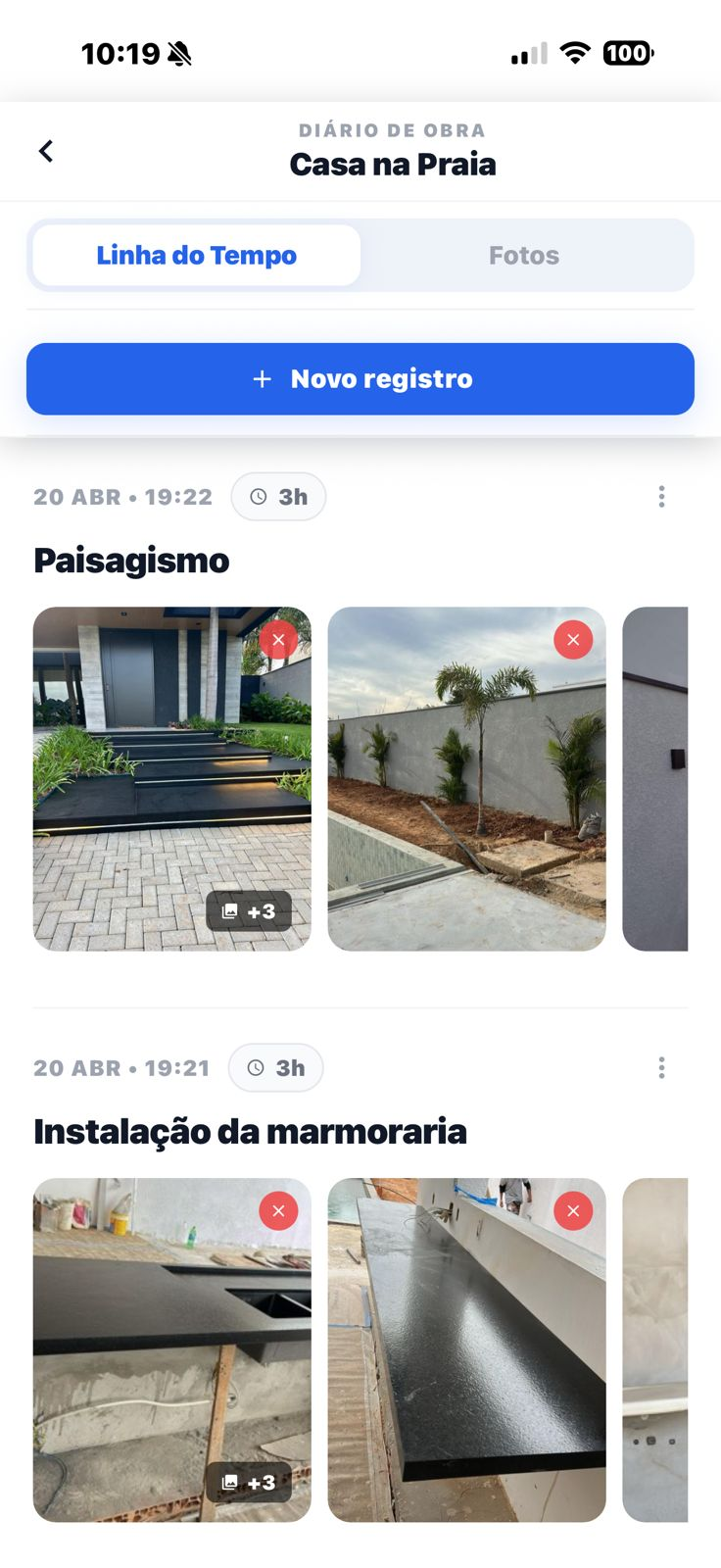
Task: Remove the palm trees photo using its X button
Action: 573,639
